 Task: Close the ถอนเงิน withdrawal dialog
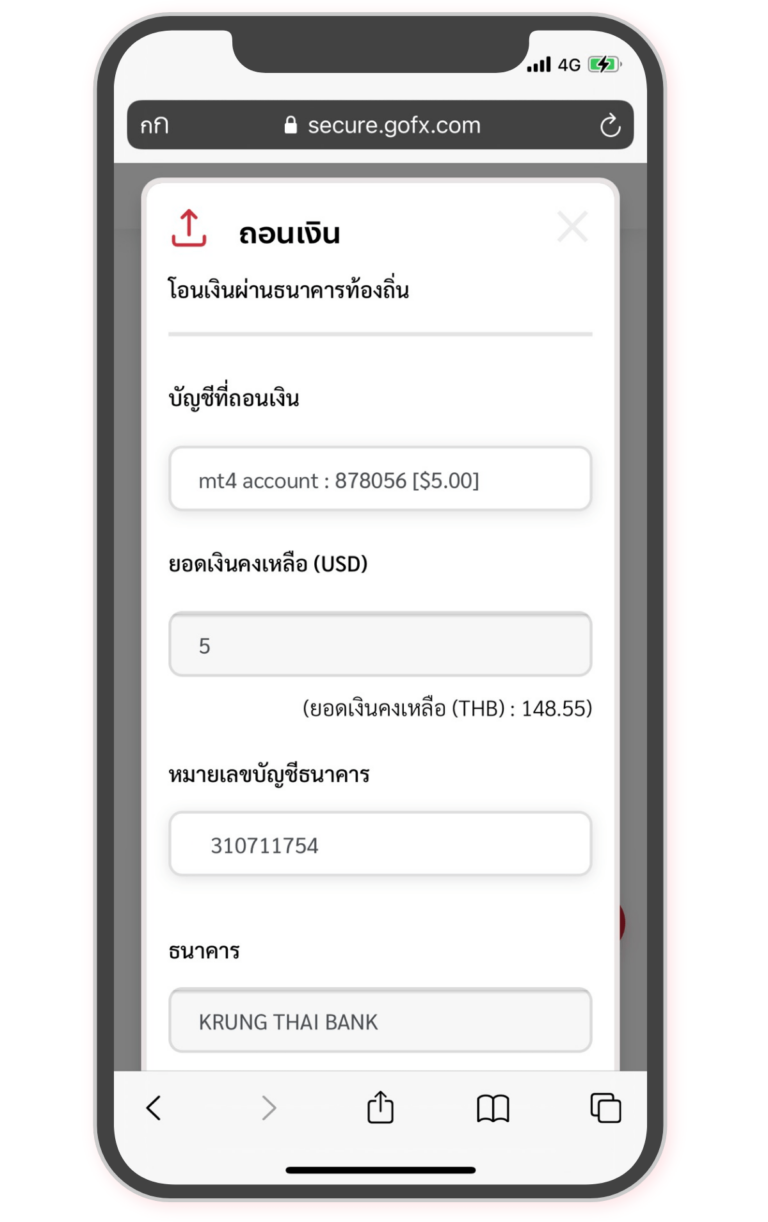click(x=572, y=228)
